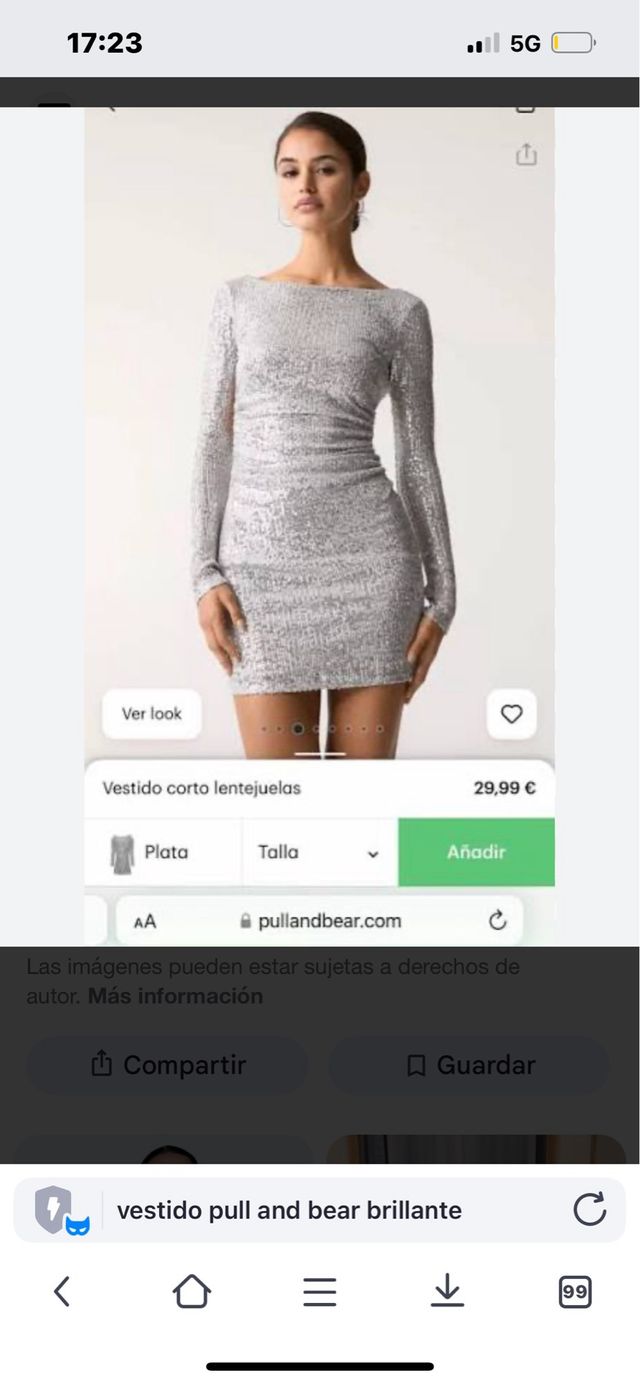Save the image with Guardar
Image resolution: width=640 pixels, height=1384 pixels.
coord(469,1065)
